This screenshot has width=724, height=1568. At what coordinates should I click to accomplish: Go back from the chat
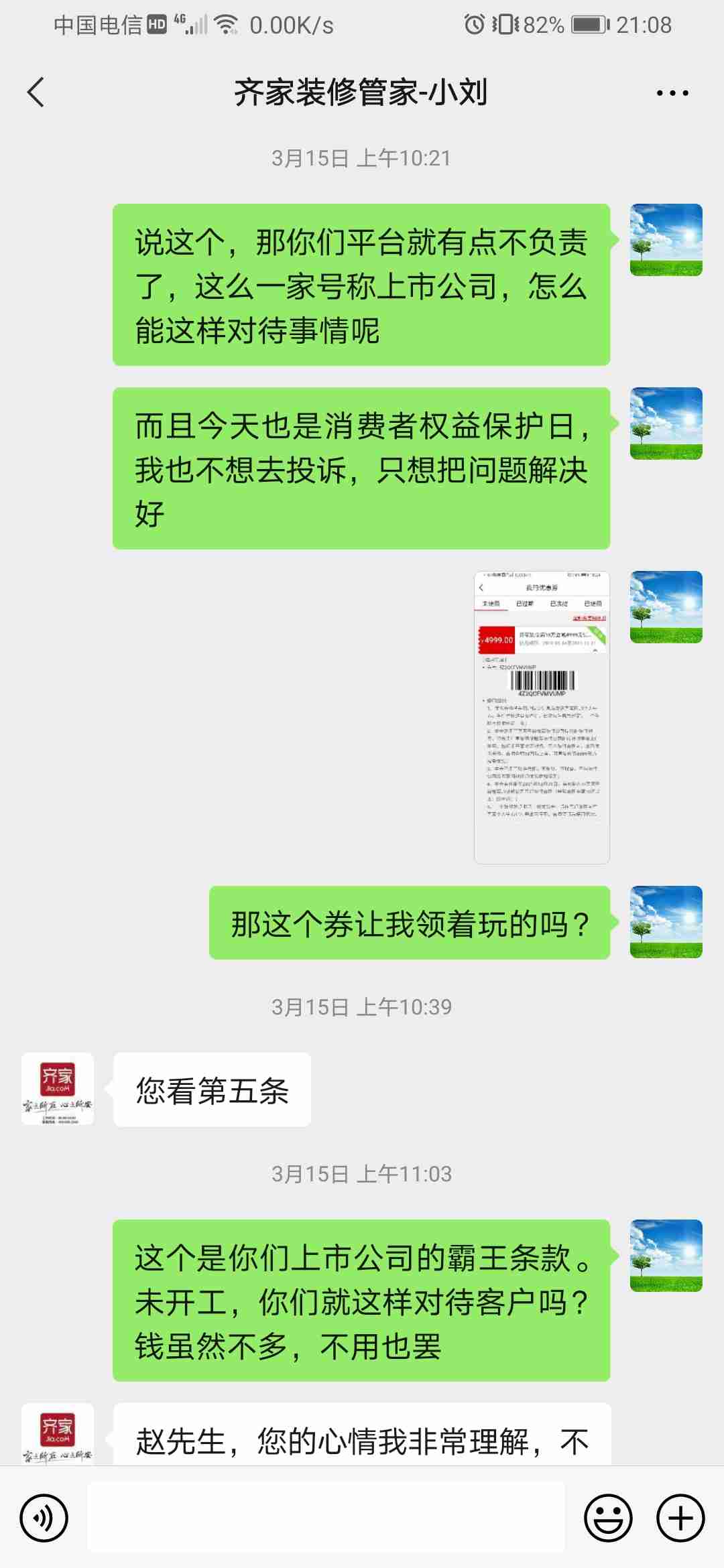point(36,92)
